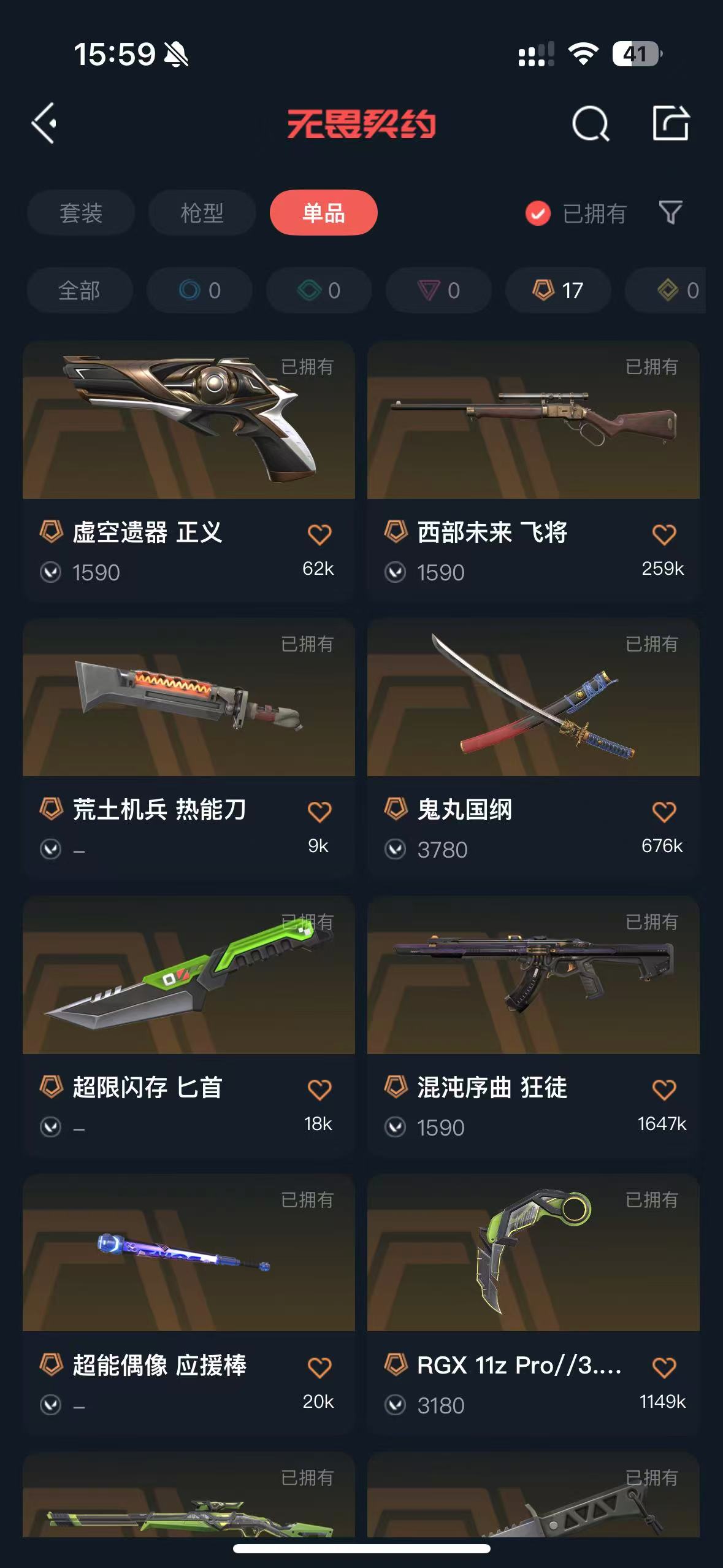Like the 鬼丸国纲 skin
Viewport: 723px width, 1568px height.
click(x=664, y=812)
